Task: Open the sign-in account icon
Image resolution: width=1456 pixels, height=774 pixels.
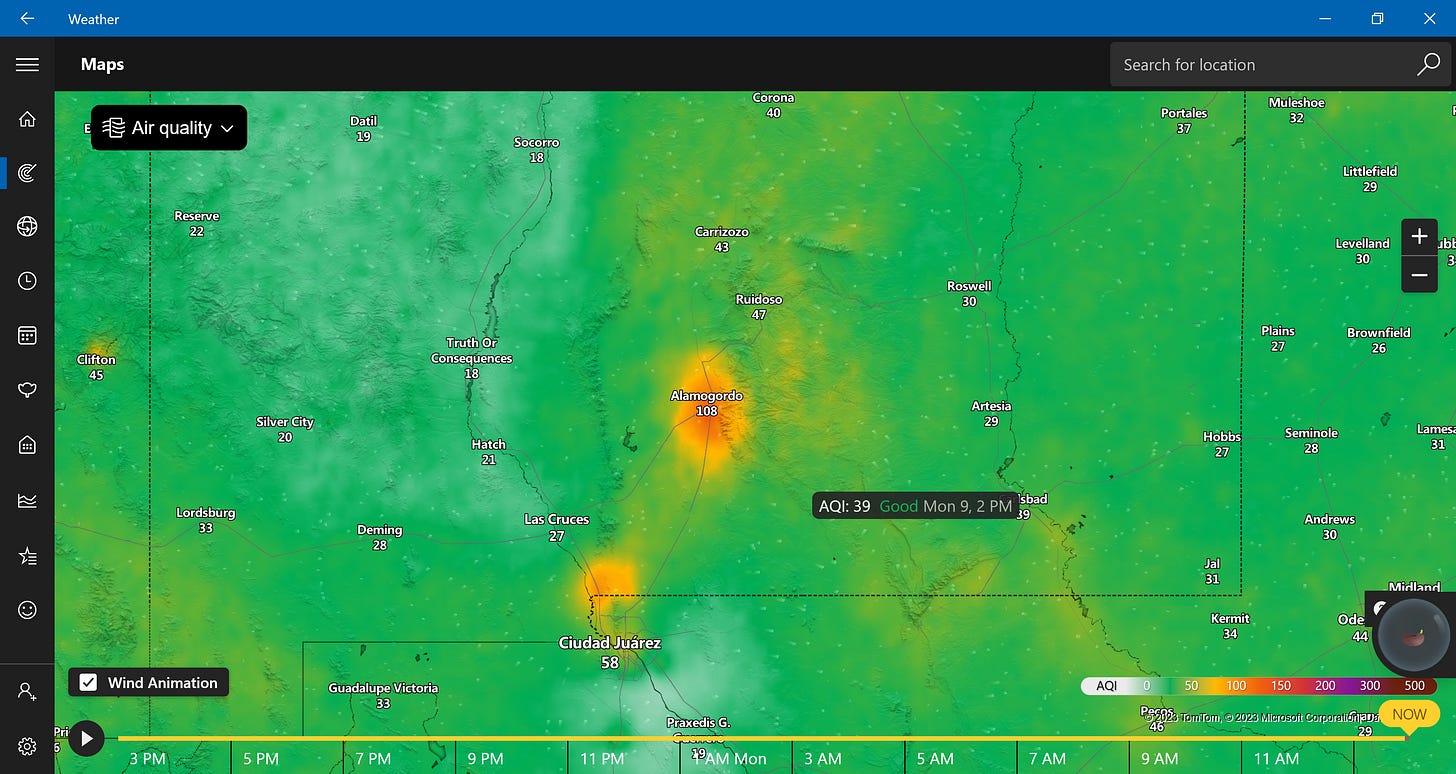Action: 27,691
